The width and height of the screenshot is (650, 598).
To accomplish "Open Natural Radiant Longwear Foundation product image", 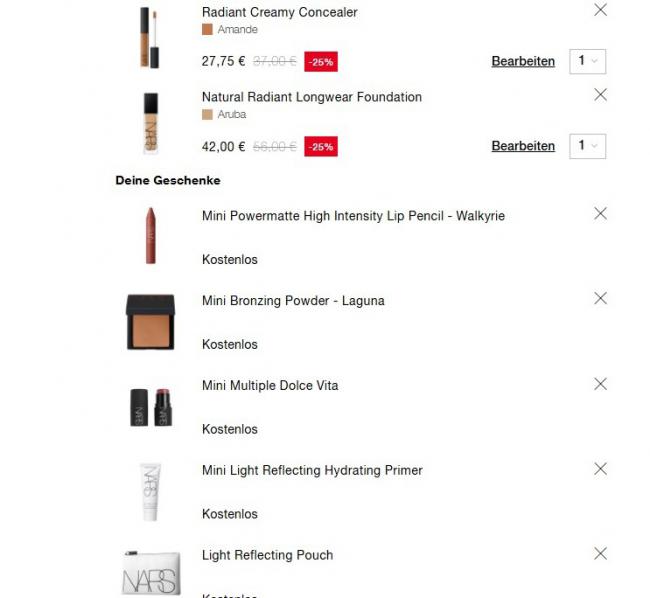I will [x=150, y=122].
